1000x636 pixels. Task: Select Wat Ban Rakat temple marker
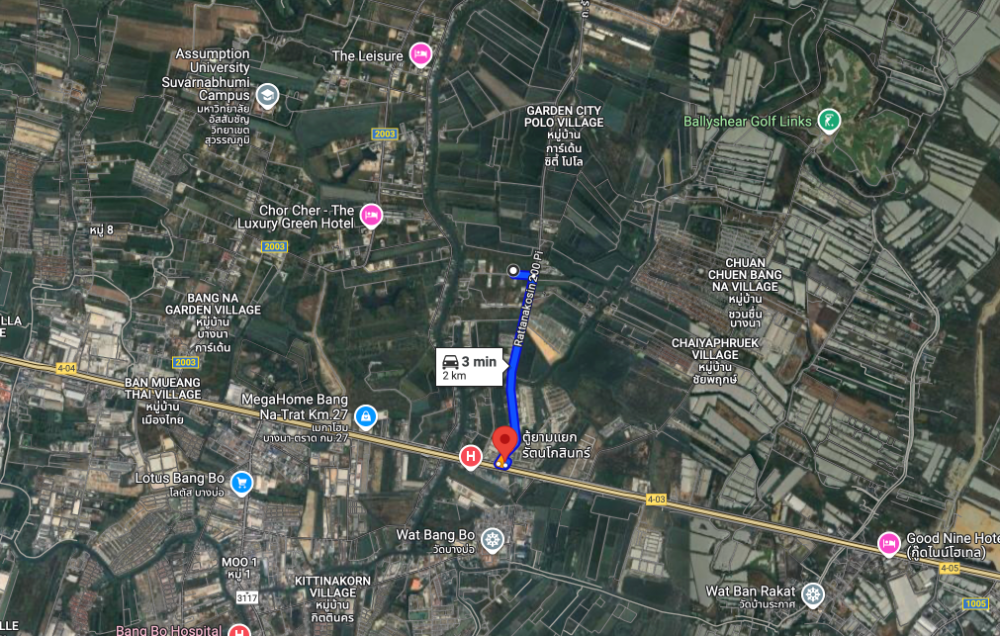pos(813,595)
